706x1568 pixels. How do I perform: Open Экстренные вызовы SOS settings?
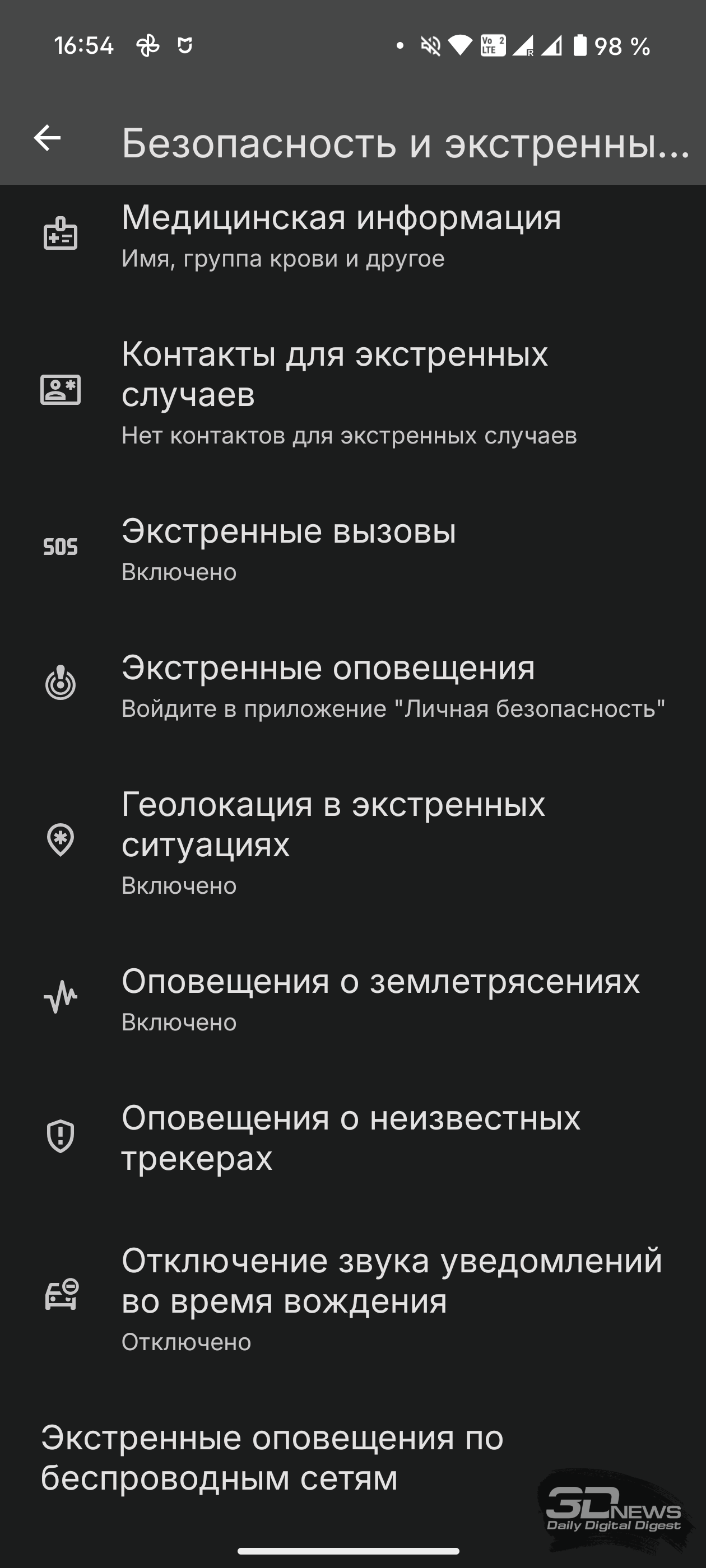pos(352,549)
